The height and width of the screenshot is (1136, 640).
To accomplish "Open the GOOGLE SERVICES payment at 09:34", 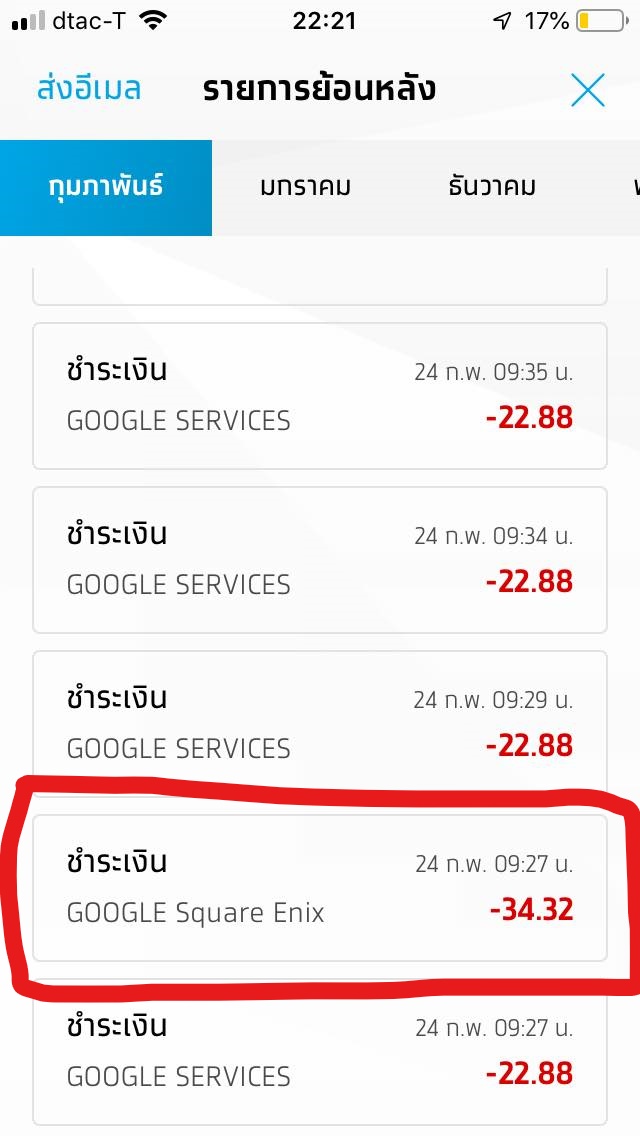I will [320, 560].
